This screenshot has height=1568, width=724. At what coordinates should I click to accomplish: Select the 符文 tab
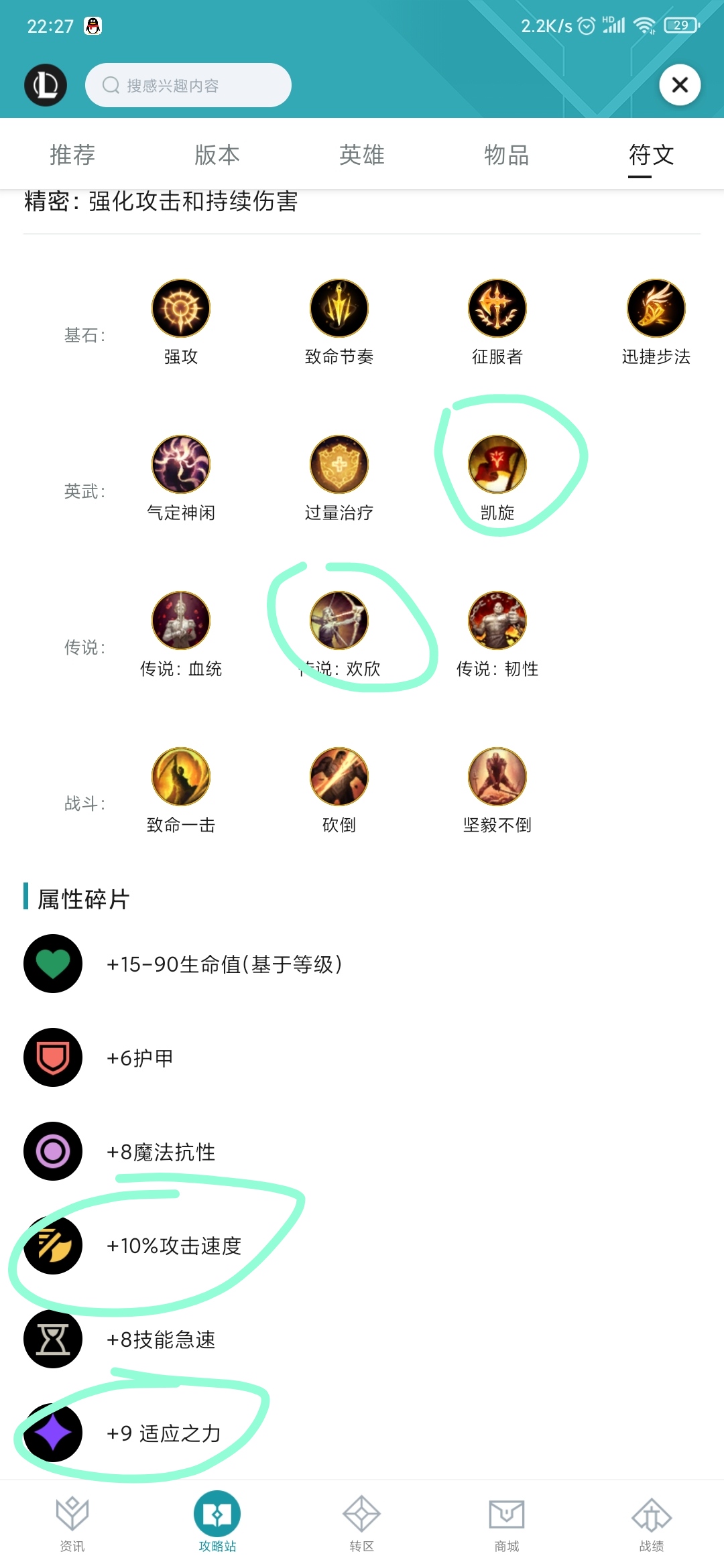point(651,155)
